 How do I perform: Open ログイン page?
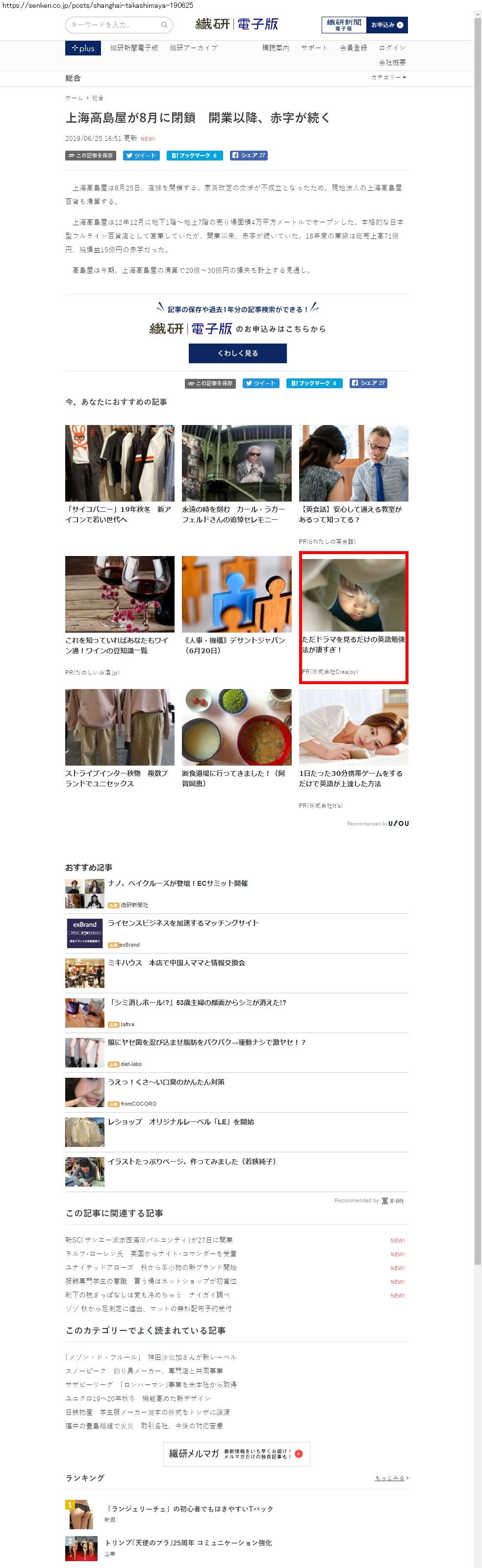pos(392,48)
